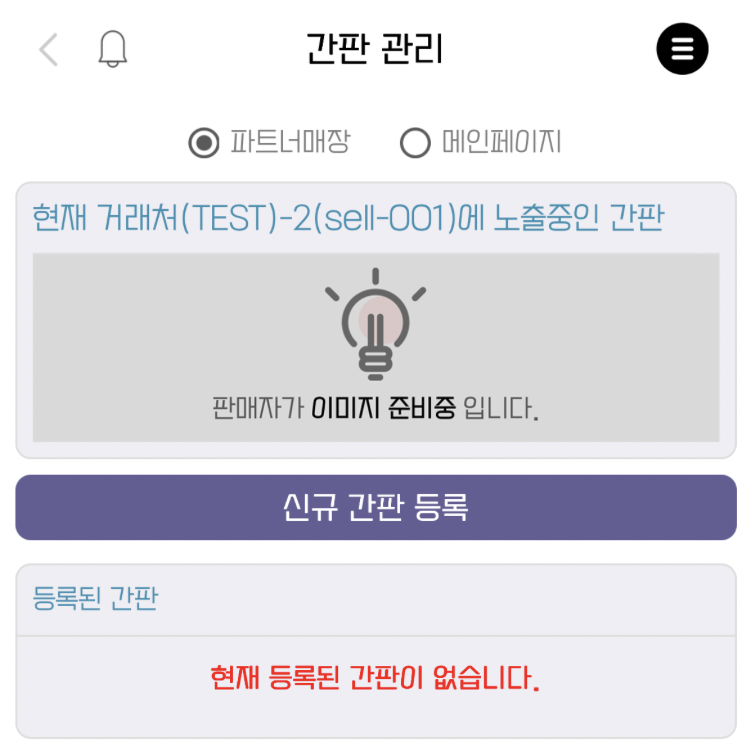Screen dimensions: 752x754
Task: Tap the 신규 간판 등록 button
Action: 376,507
